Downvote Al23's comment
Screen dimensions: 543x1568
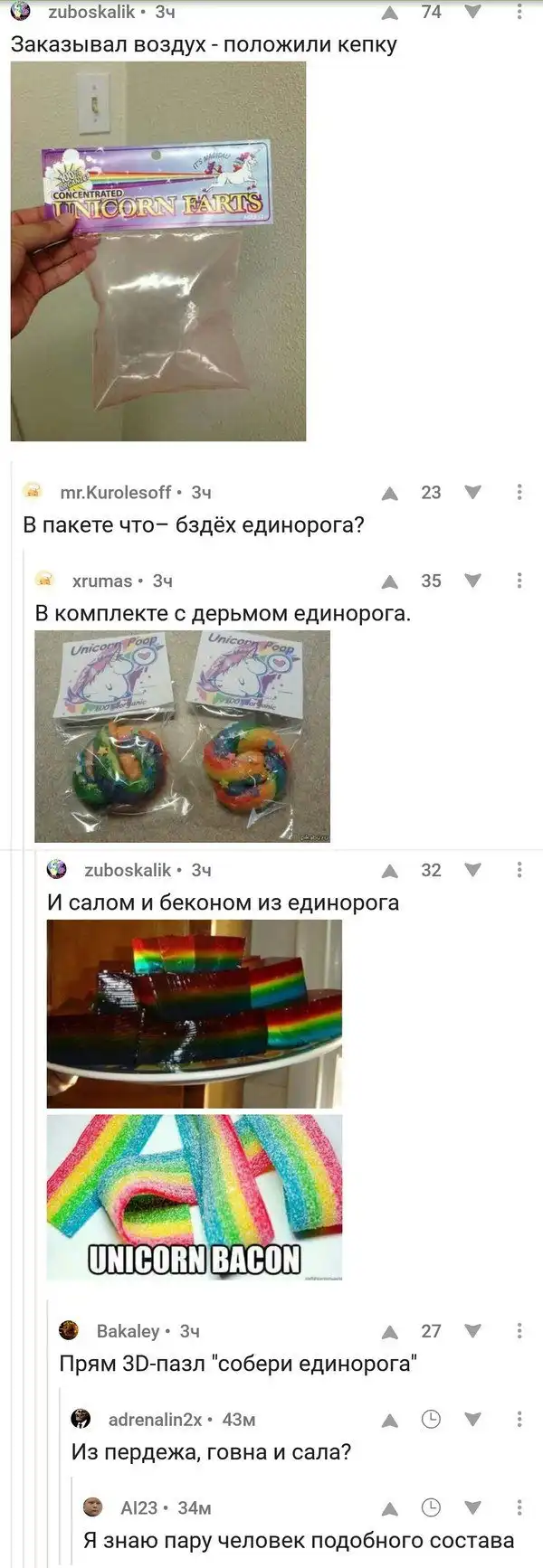tap(472, 1507)
